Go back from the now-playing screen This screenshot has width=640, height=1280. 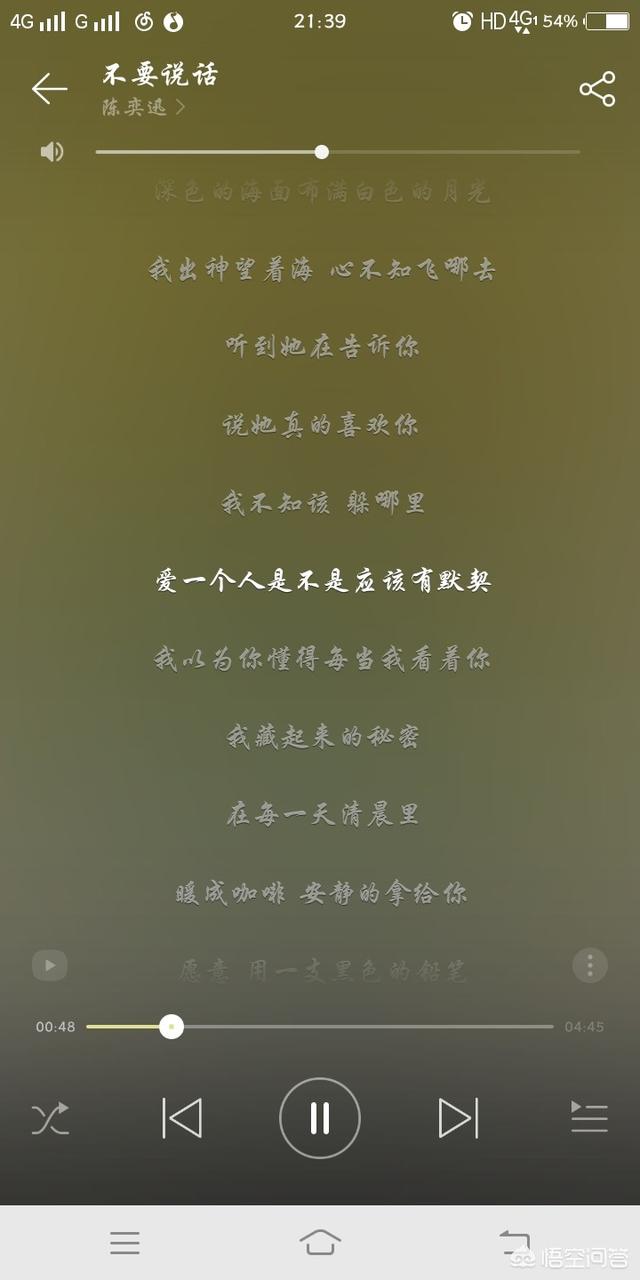pos(49,89)
